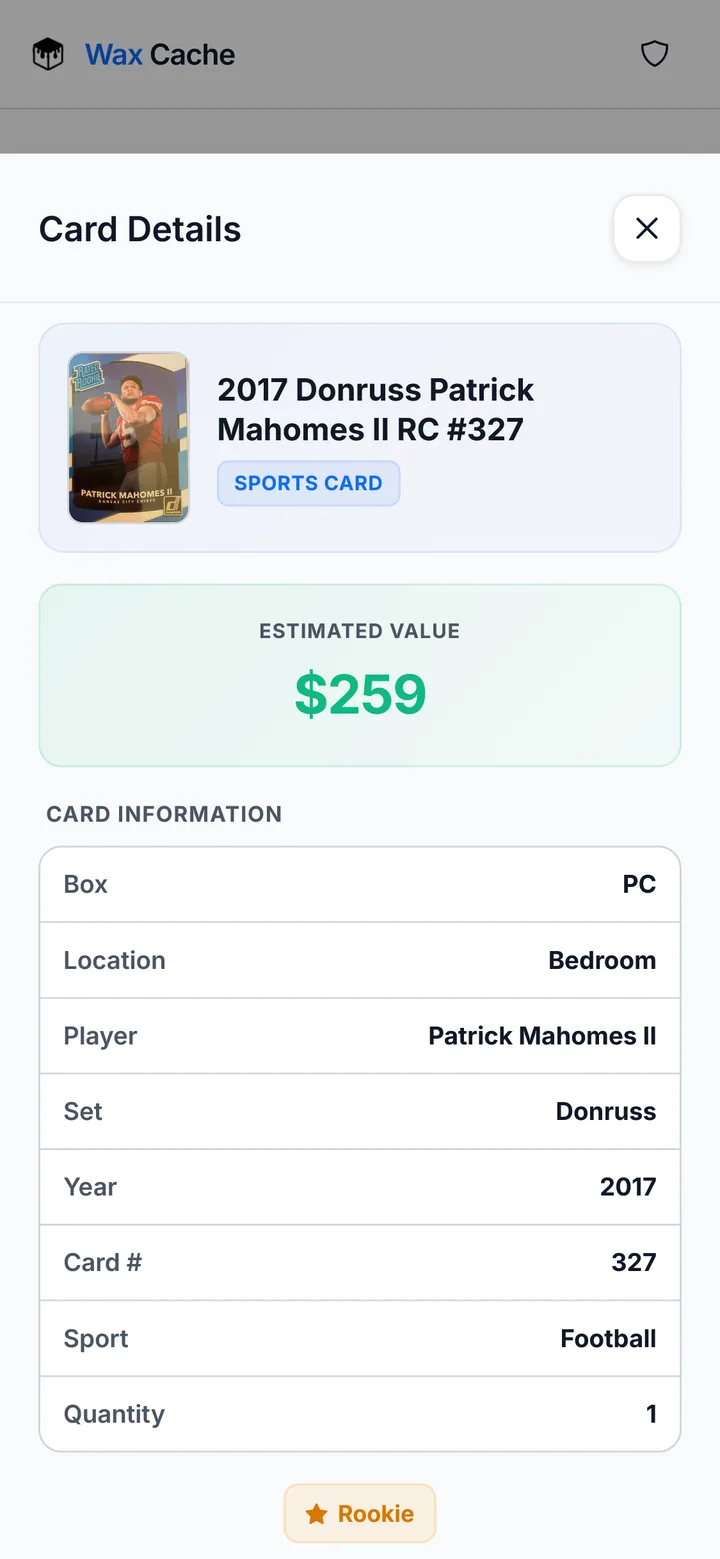720x1559 pixels.
Task: Click the star icon on the Rookie badge
Action: click(317, 1513)
